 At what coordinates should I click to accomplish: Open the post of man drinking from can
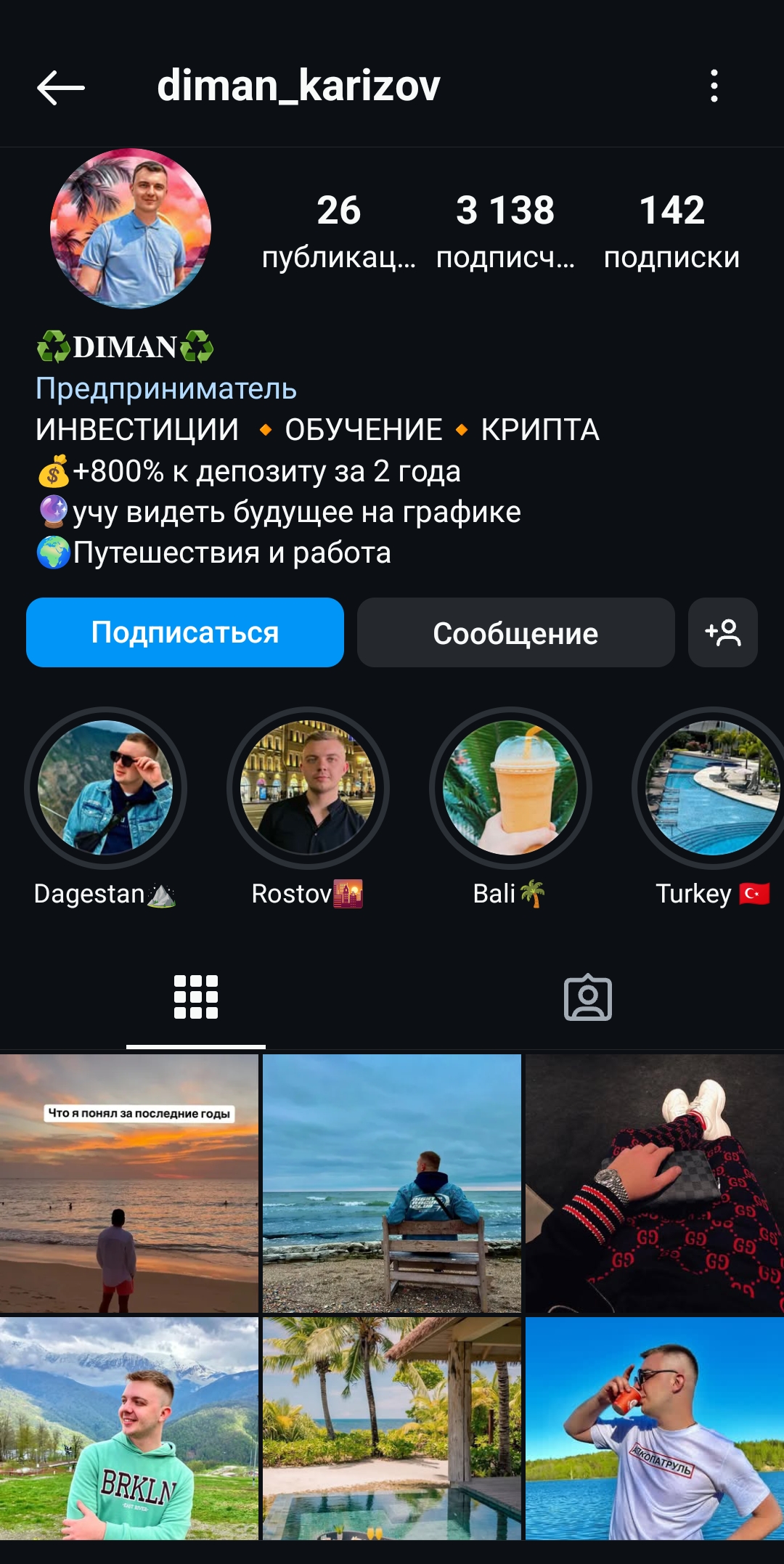tap(655, 1428)
